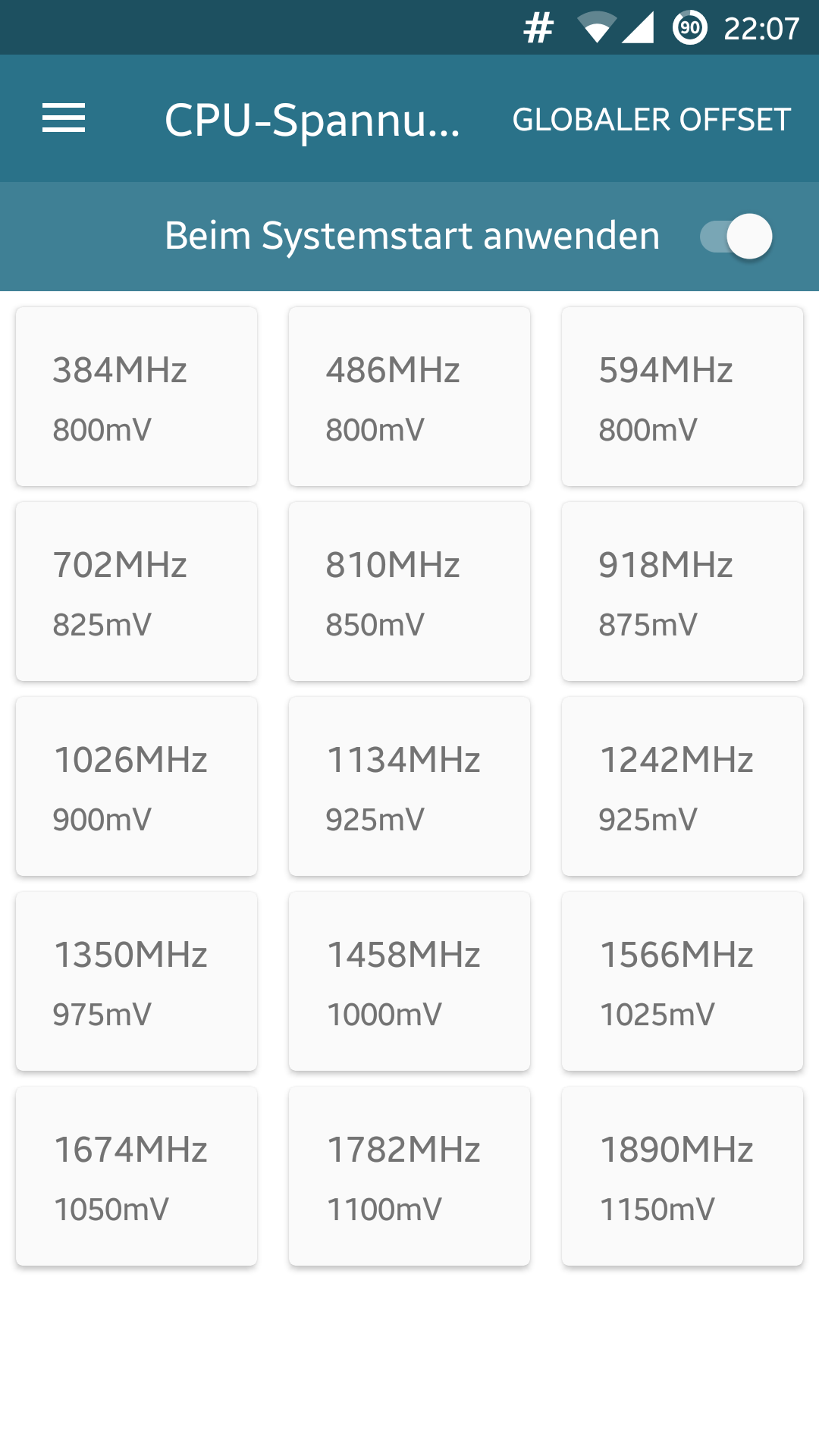Select the 1458MHz voltage card
Viewport: 819px width, 1456px height.
click(x=409, y=981)
